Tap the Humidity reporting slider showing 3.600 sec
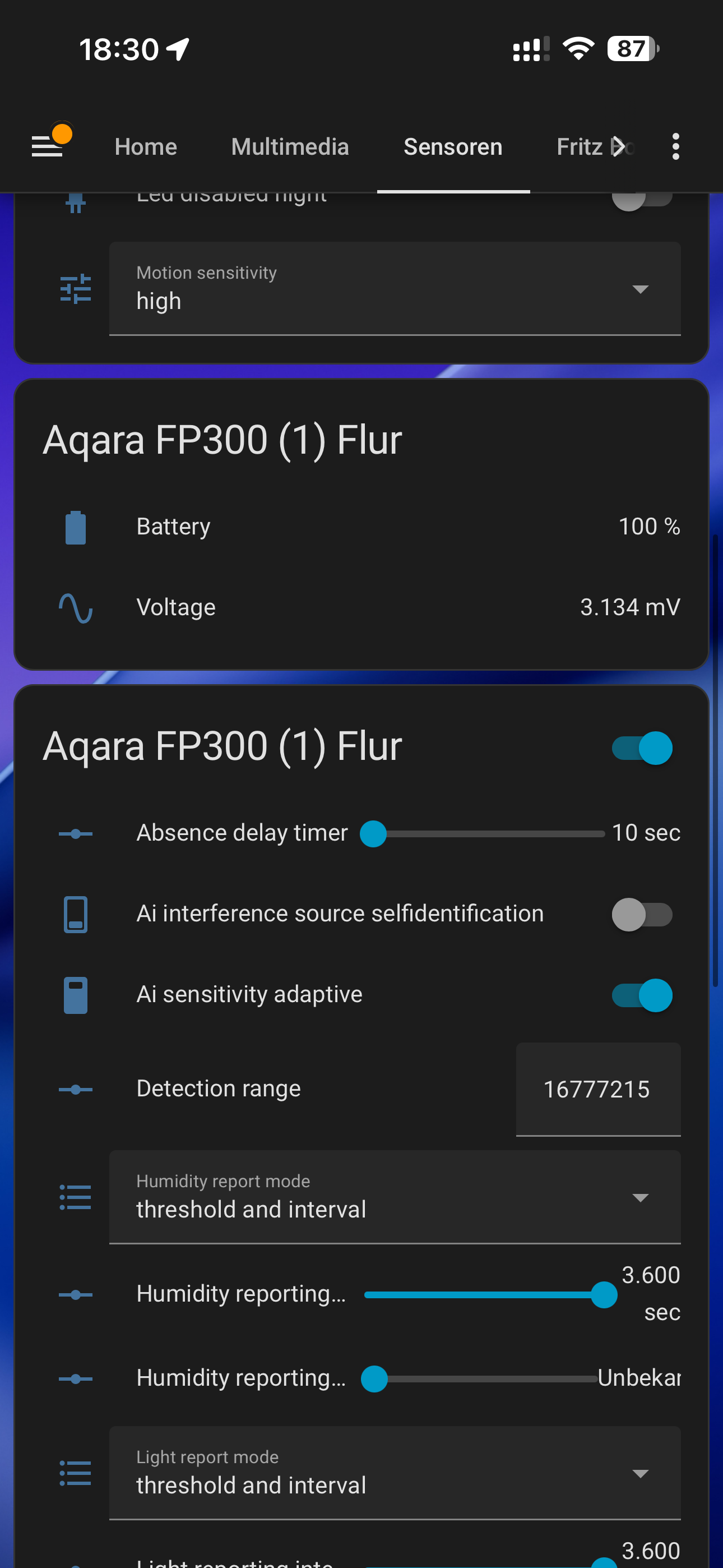 pos(484,1294)
